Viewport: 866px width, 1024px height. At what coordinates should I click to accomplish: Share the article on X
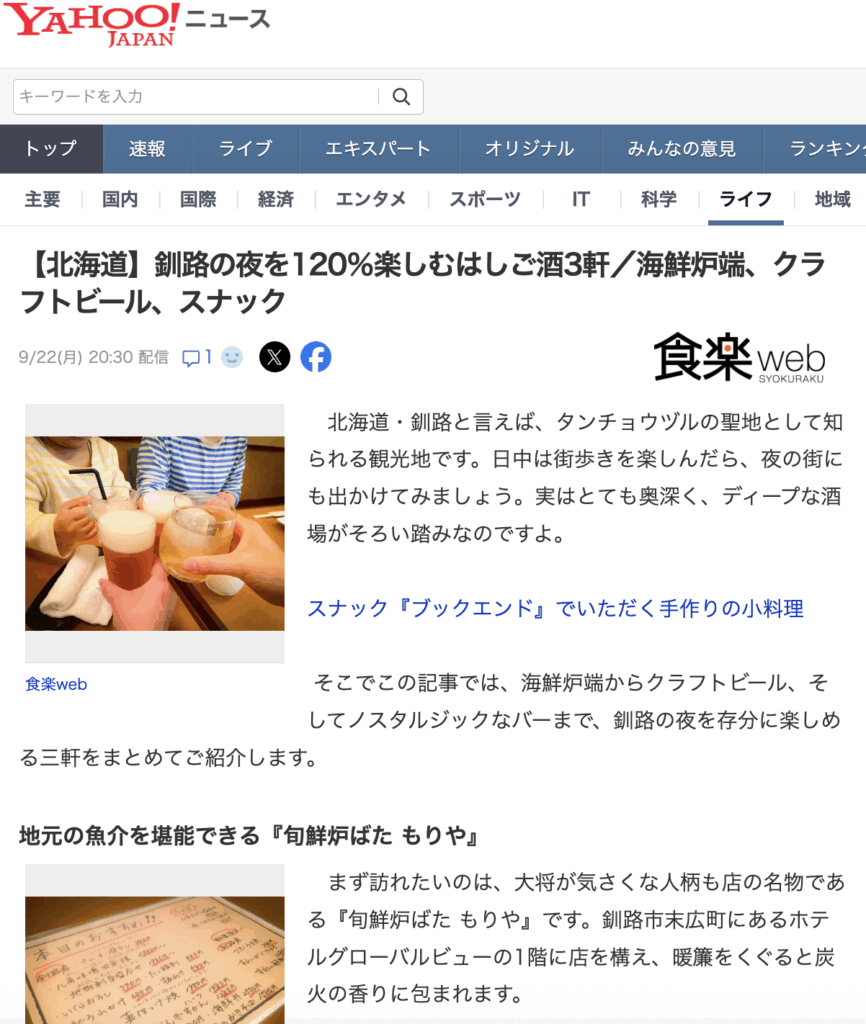(x=275, y=357)
